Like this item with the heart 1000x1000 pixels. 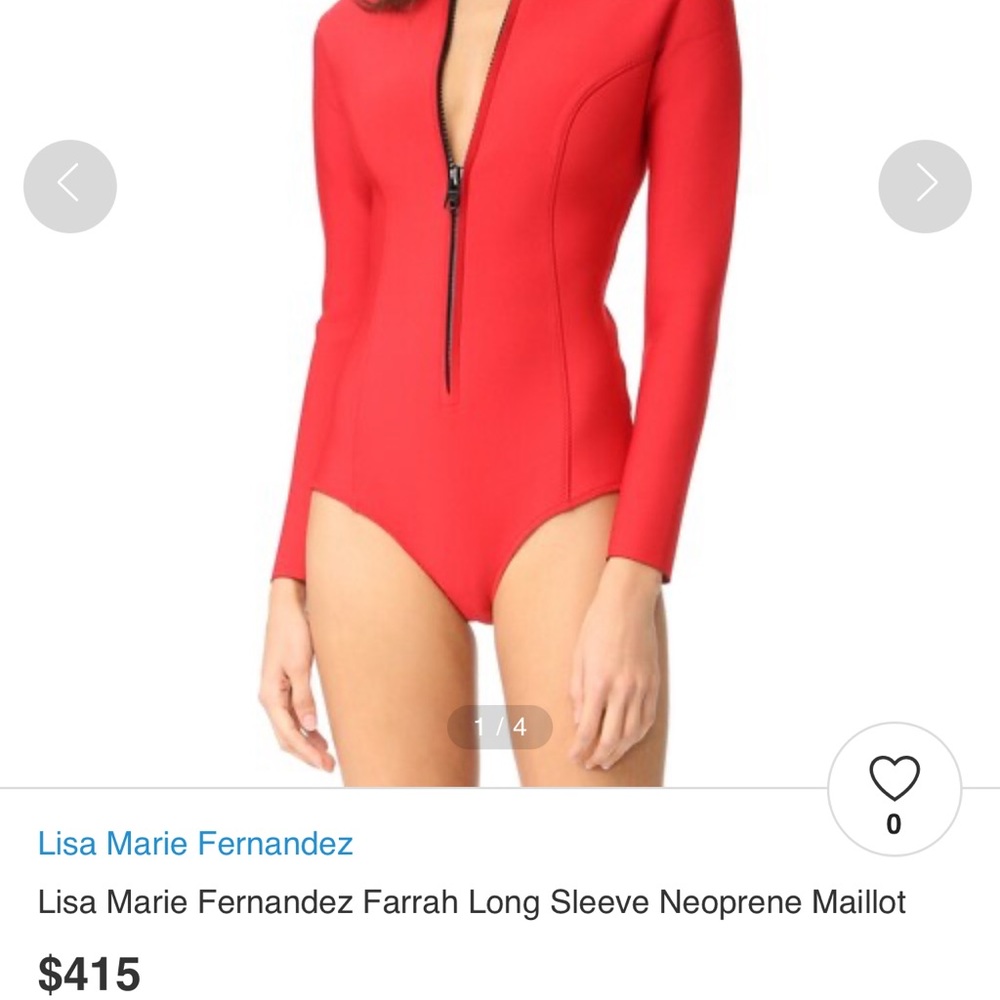tap(893, 779)
